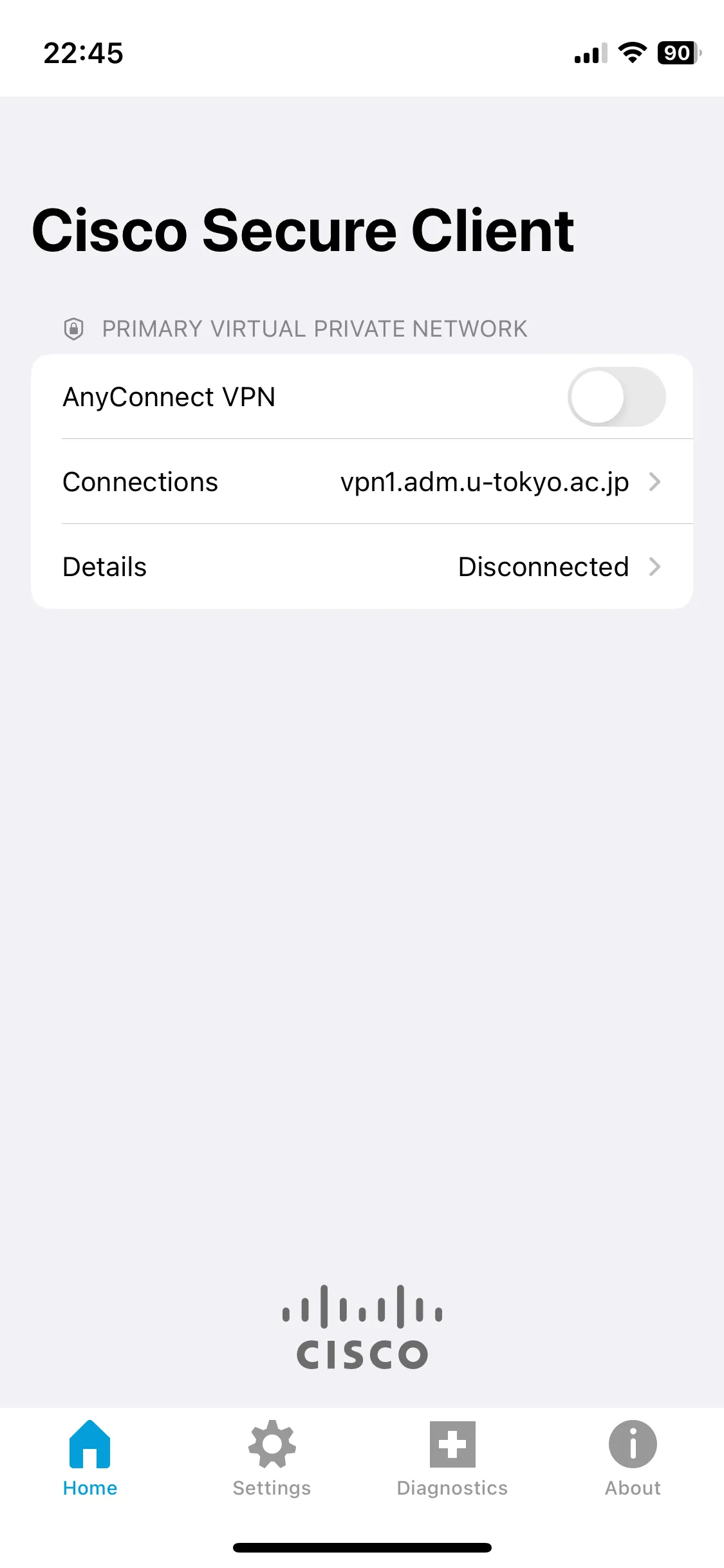724x1568 pixels.
Task: Turn on the AnyConnect VPN switch
Action: 616,397
